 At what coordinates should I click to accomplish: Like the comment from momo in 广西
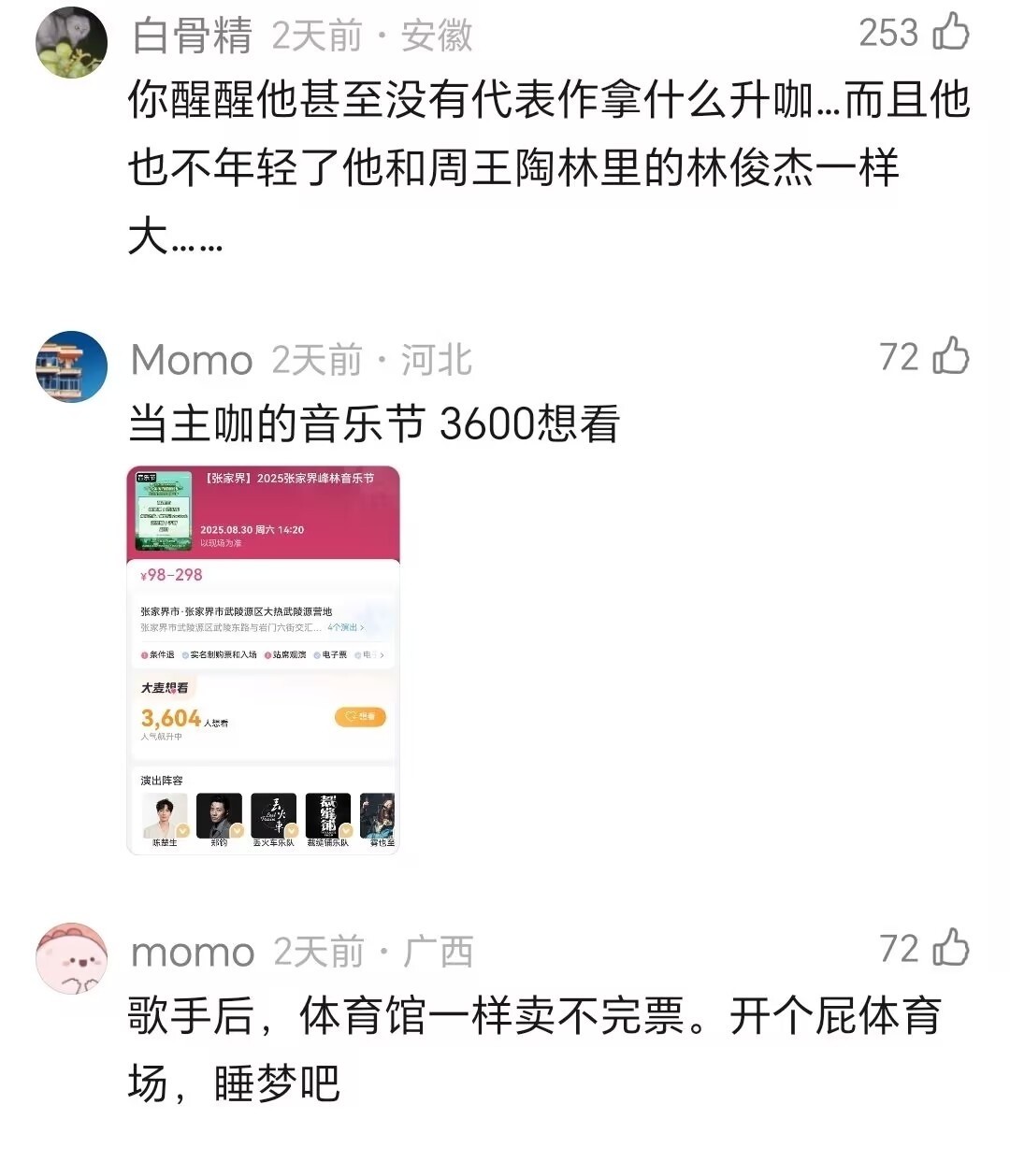coord(950,948)
